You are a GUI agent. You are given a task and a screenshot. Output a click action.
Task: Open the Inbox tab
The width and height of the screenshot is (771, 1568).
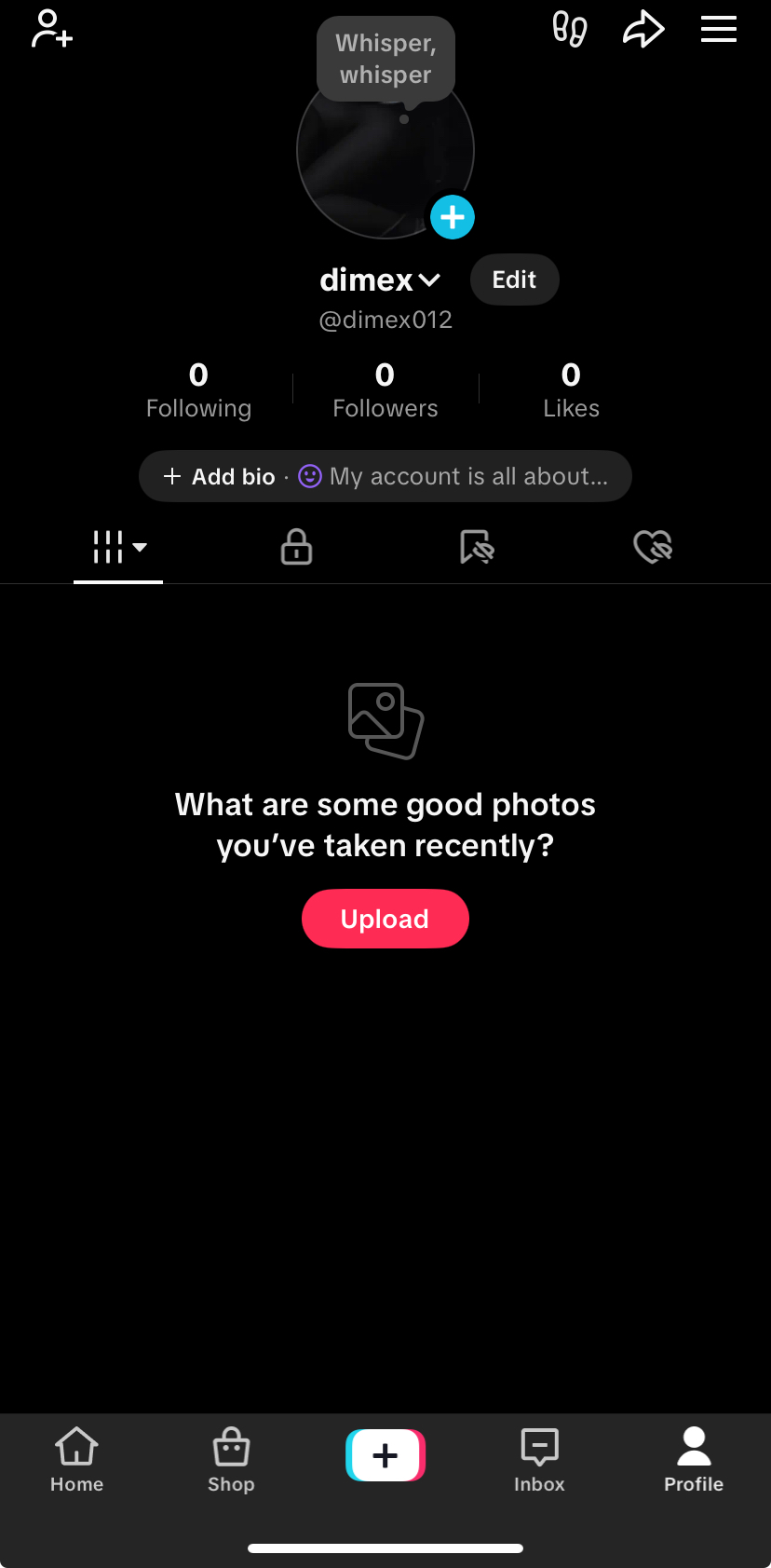tap(539, 1460)
